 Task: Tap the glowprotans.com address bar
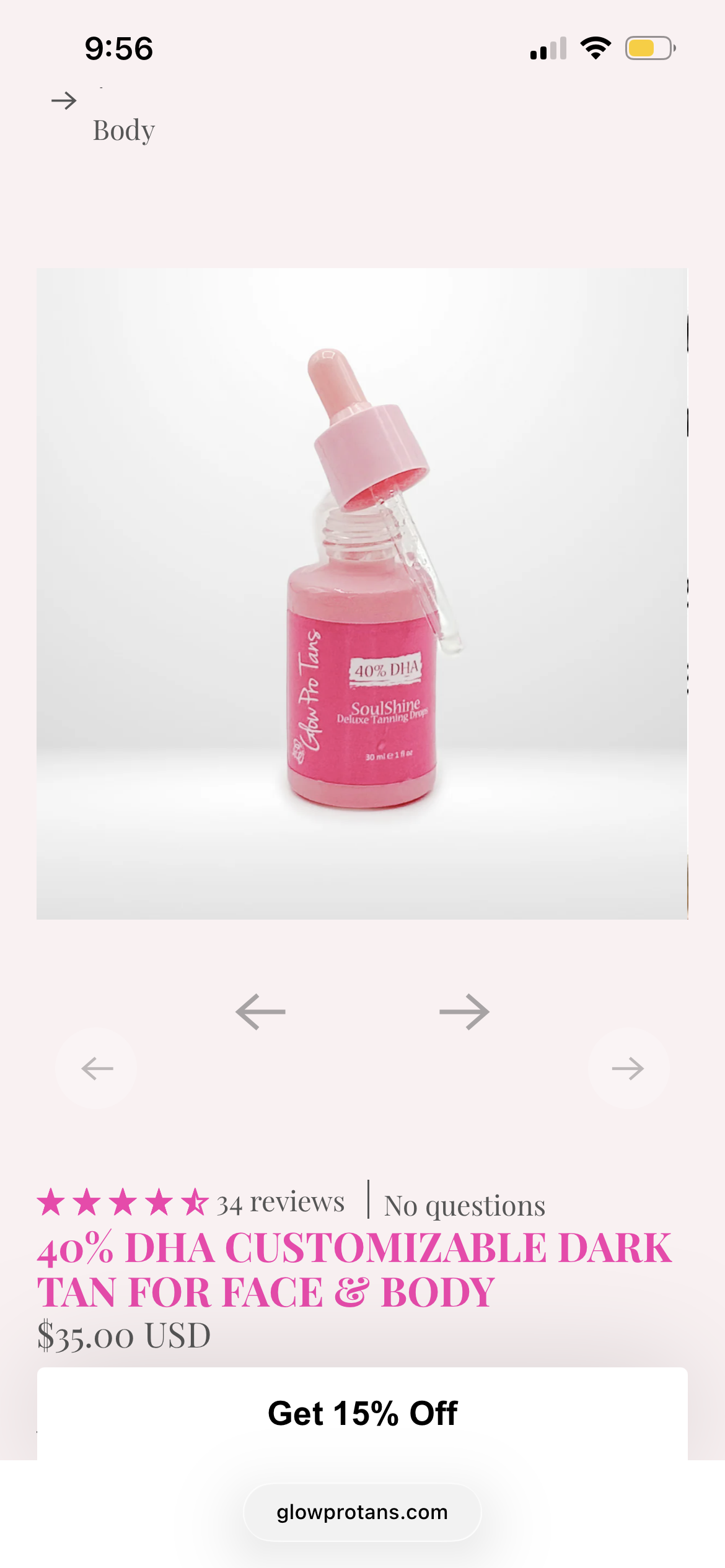pos(362,1512)
